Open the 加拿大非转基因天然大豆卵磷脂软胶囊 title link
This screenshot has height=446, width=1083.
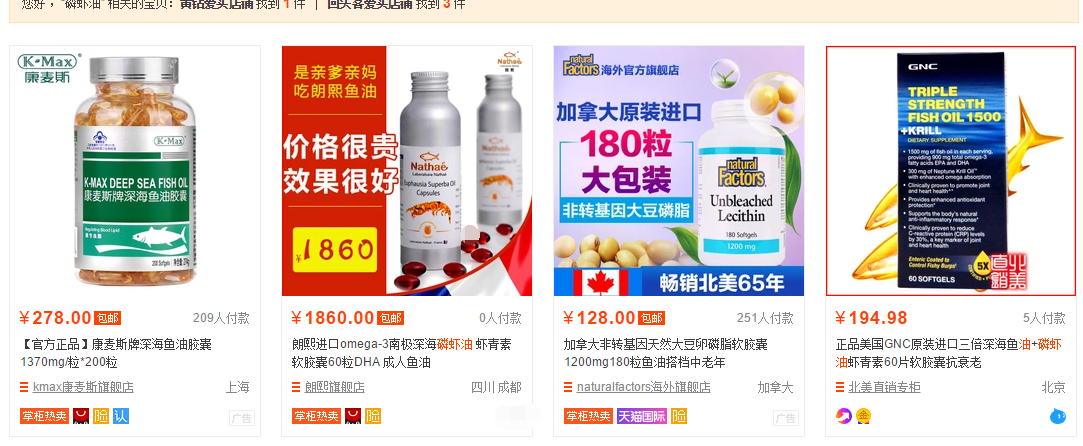click(664, 344)
